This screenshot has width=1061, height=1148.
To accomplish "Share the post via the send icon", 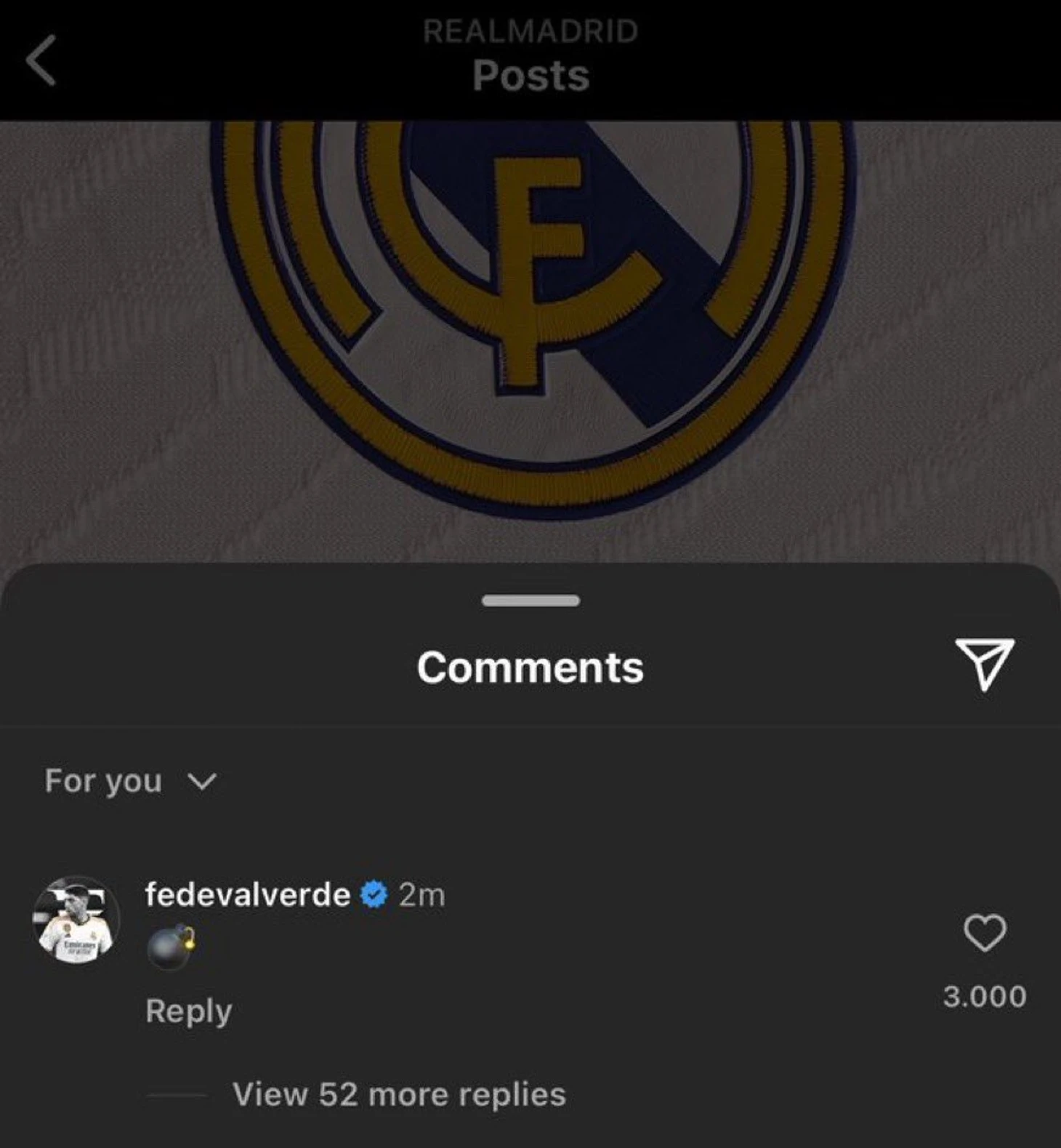I will [985, 664].
